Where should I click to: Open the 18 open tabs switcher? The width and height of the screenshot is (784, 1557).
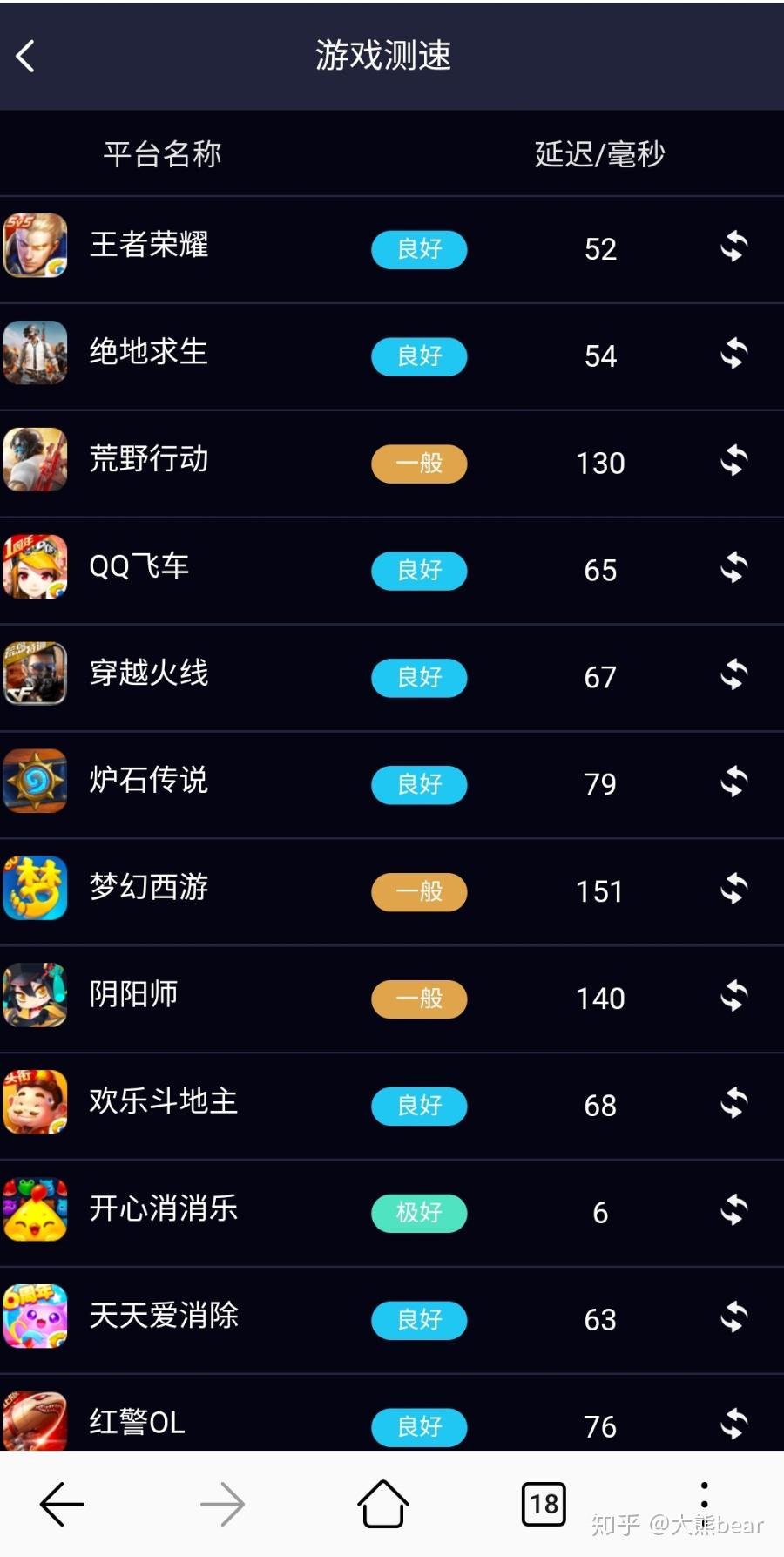[544, 1504]
